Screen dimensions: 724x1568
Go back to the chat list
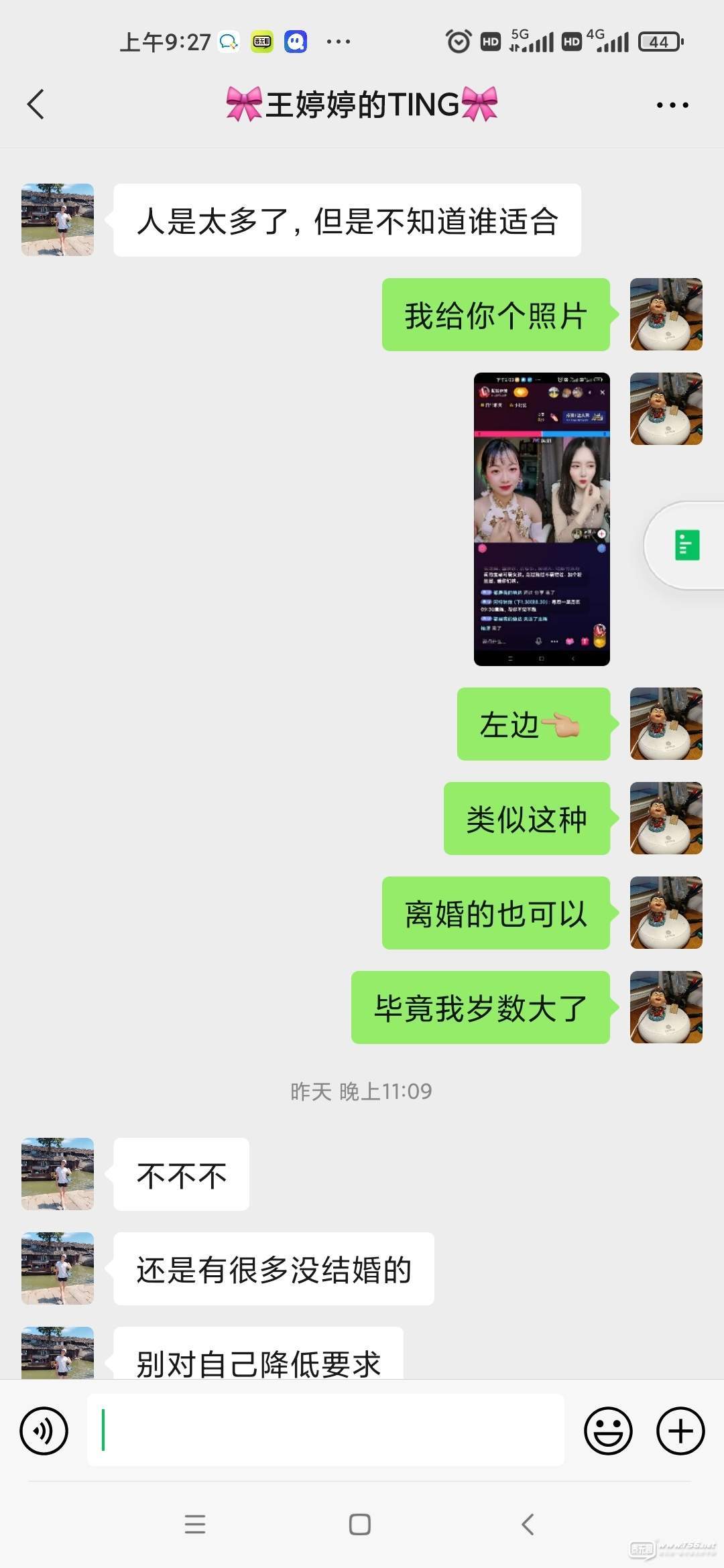36,105
